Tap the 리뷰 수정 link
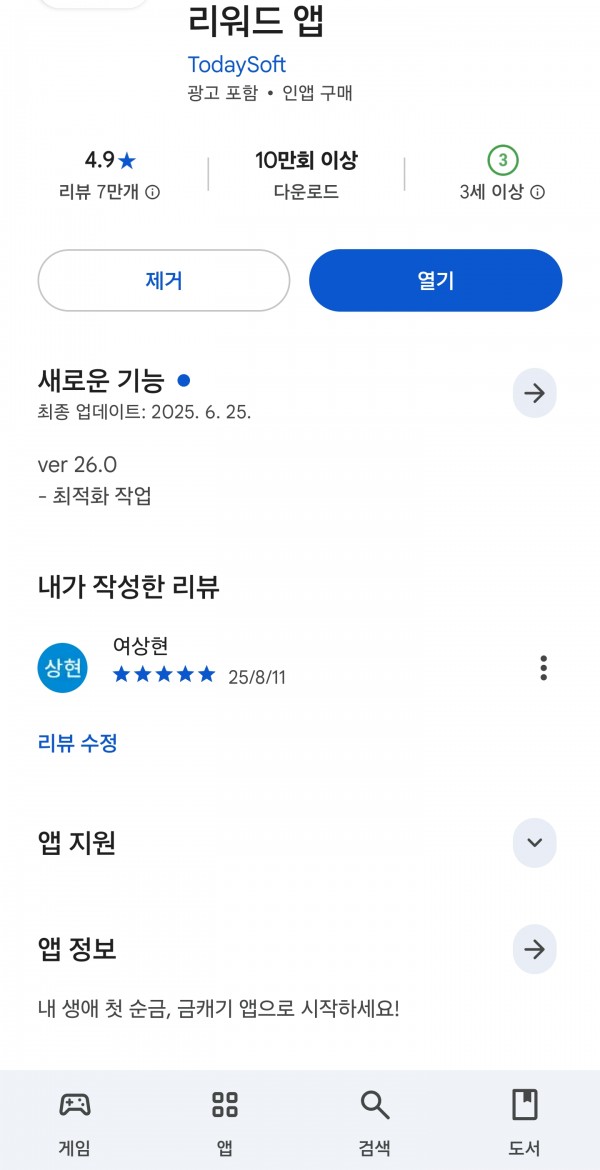The image size is (600, 1170). pyautogui.click(x=78, y=743)
